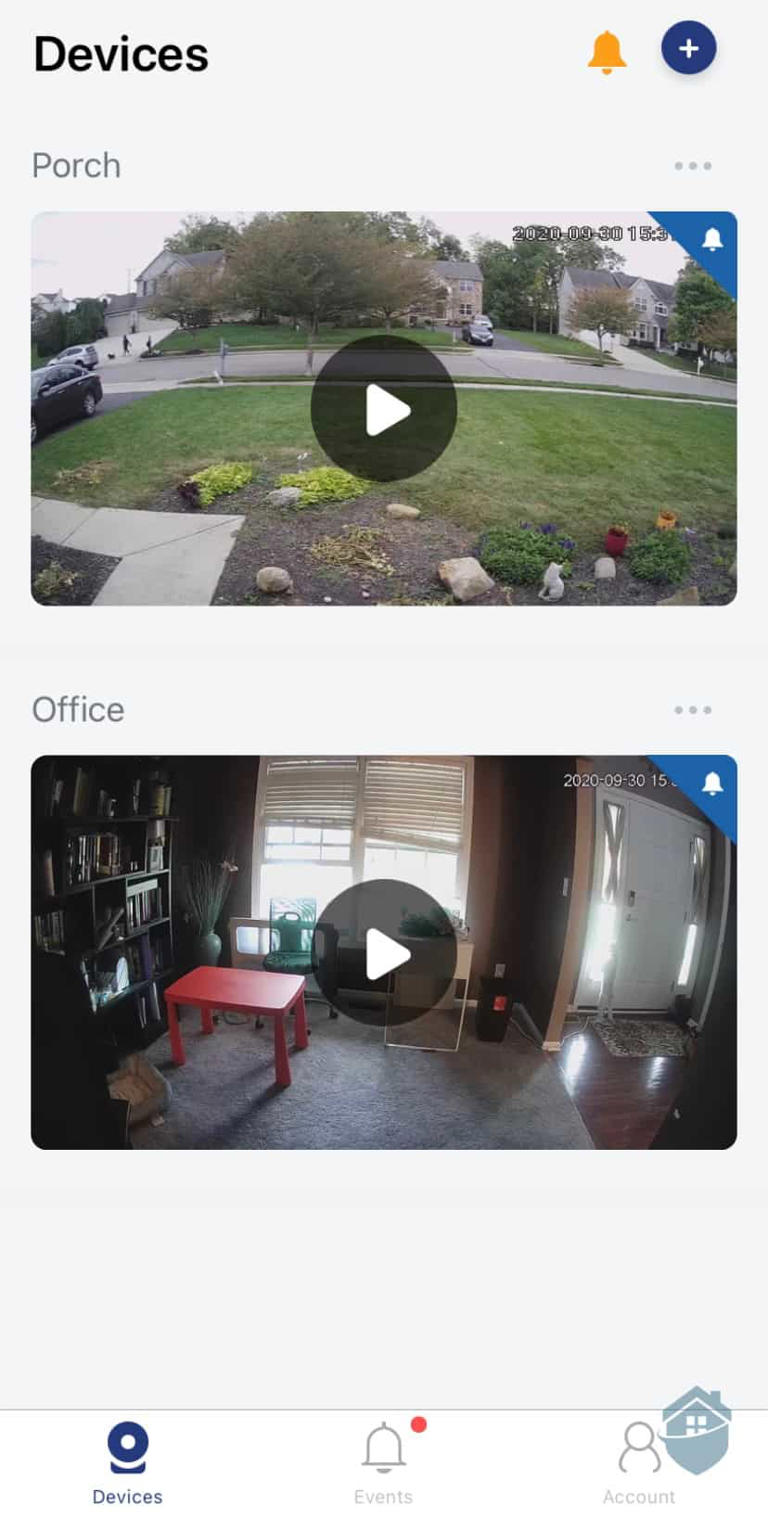Open the Office camera options menu
768x1530 pixels.
694,710
